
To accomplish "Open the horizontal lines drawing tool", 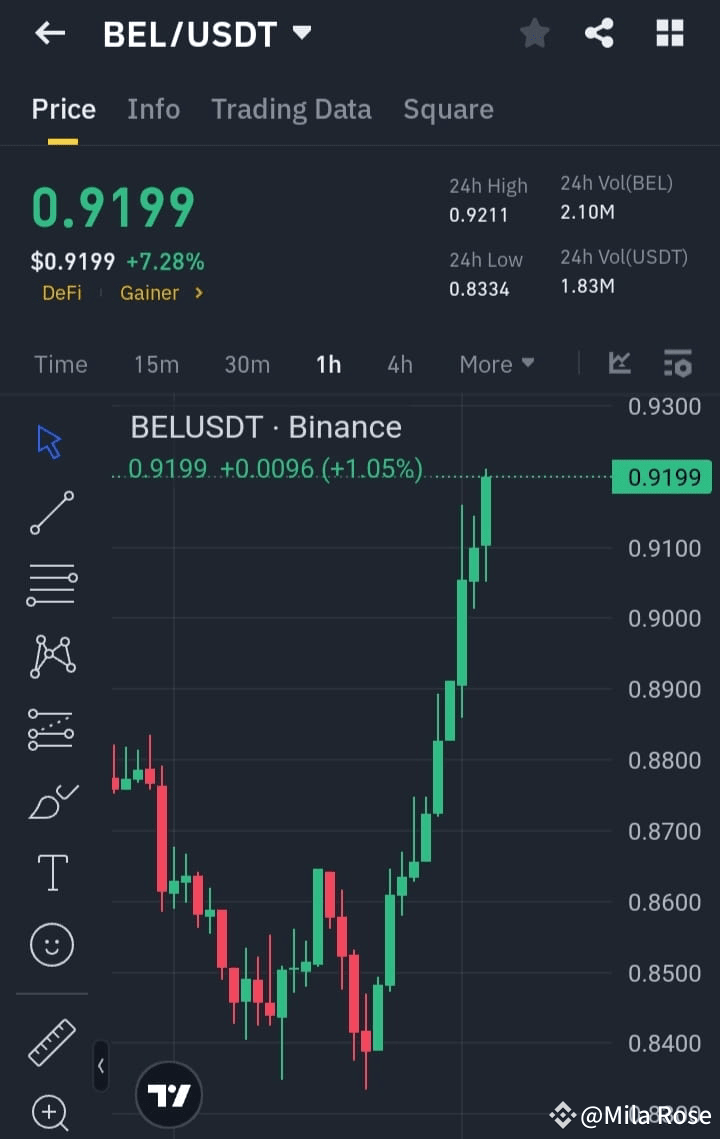I will coord(50,583).
